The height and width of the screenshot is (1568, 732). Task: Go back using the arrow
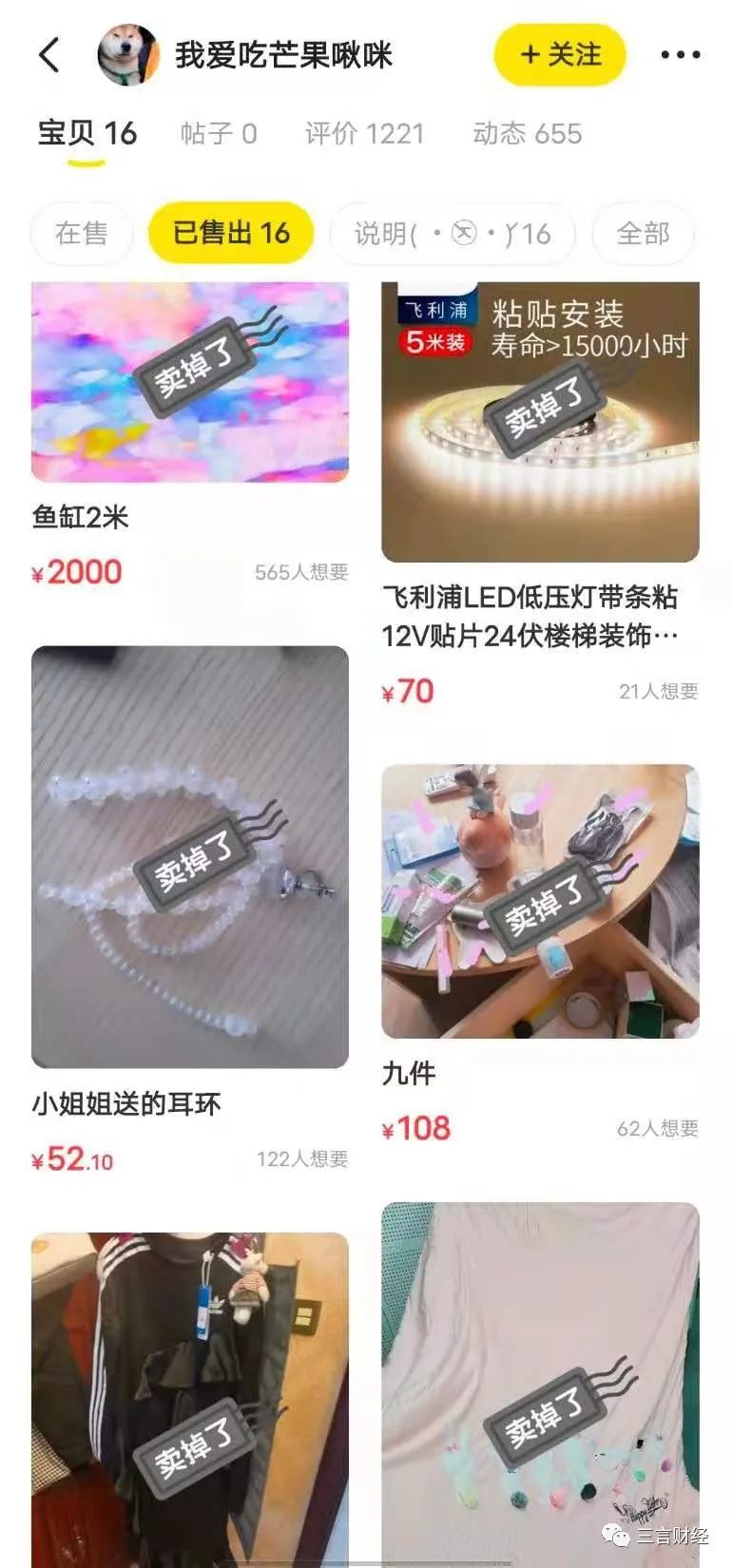pos(49,55)
